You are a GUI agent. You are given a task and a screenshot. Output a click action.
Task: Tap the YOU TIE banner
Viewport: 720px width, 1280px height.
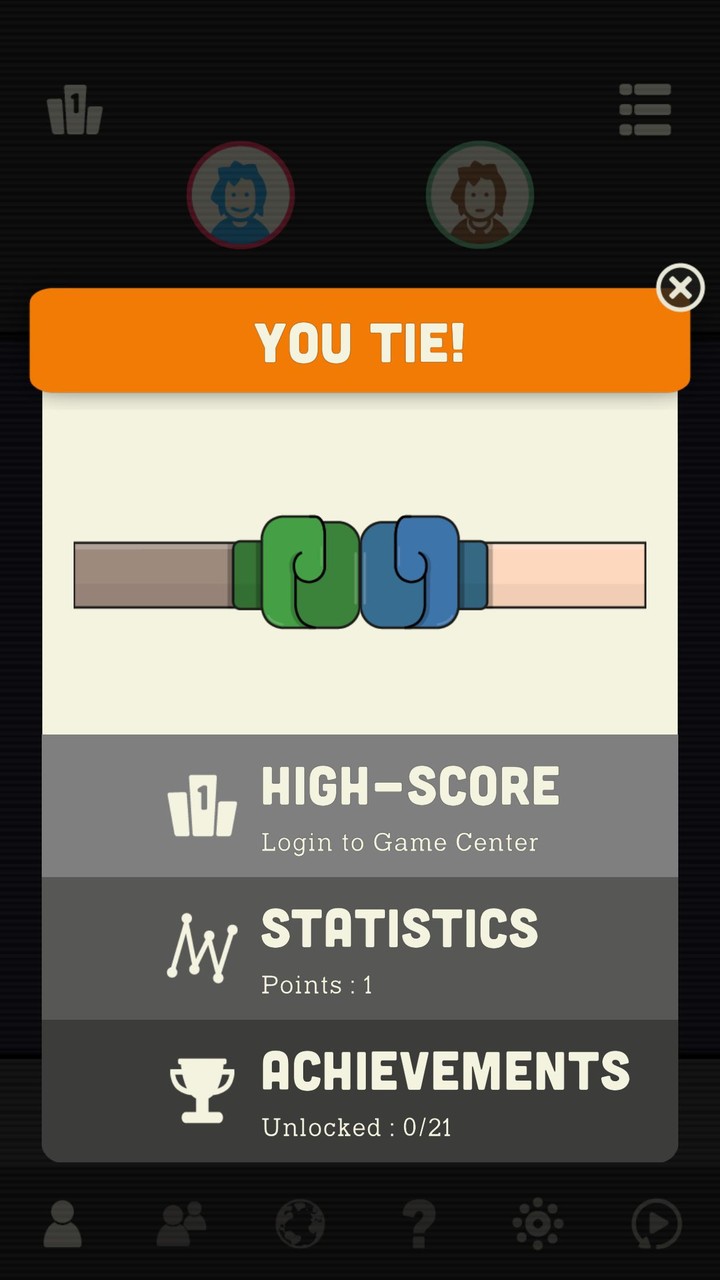[x=360, y=340]
